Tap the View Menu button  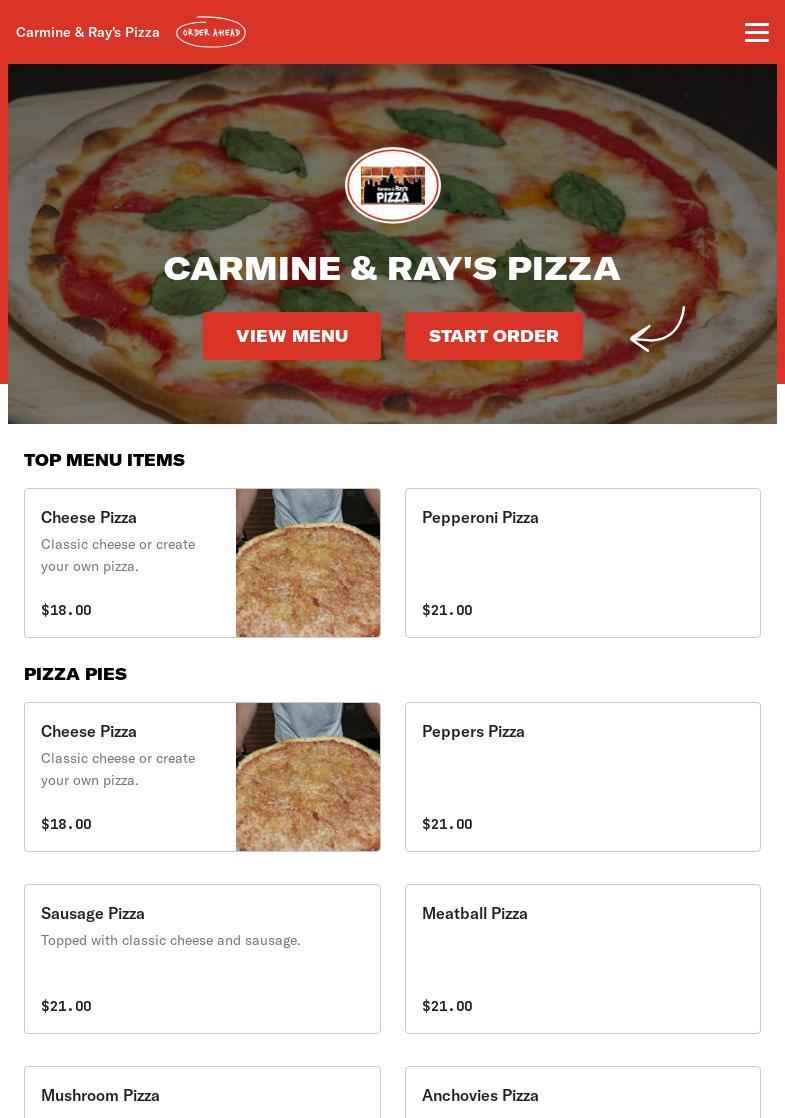[x=292, y=336]
